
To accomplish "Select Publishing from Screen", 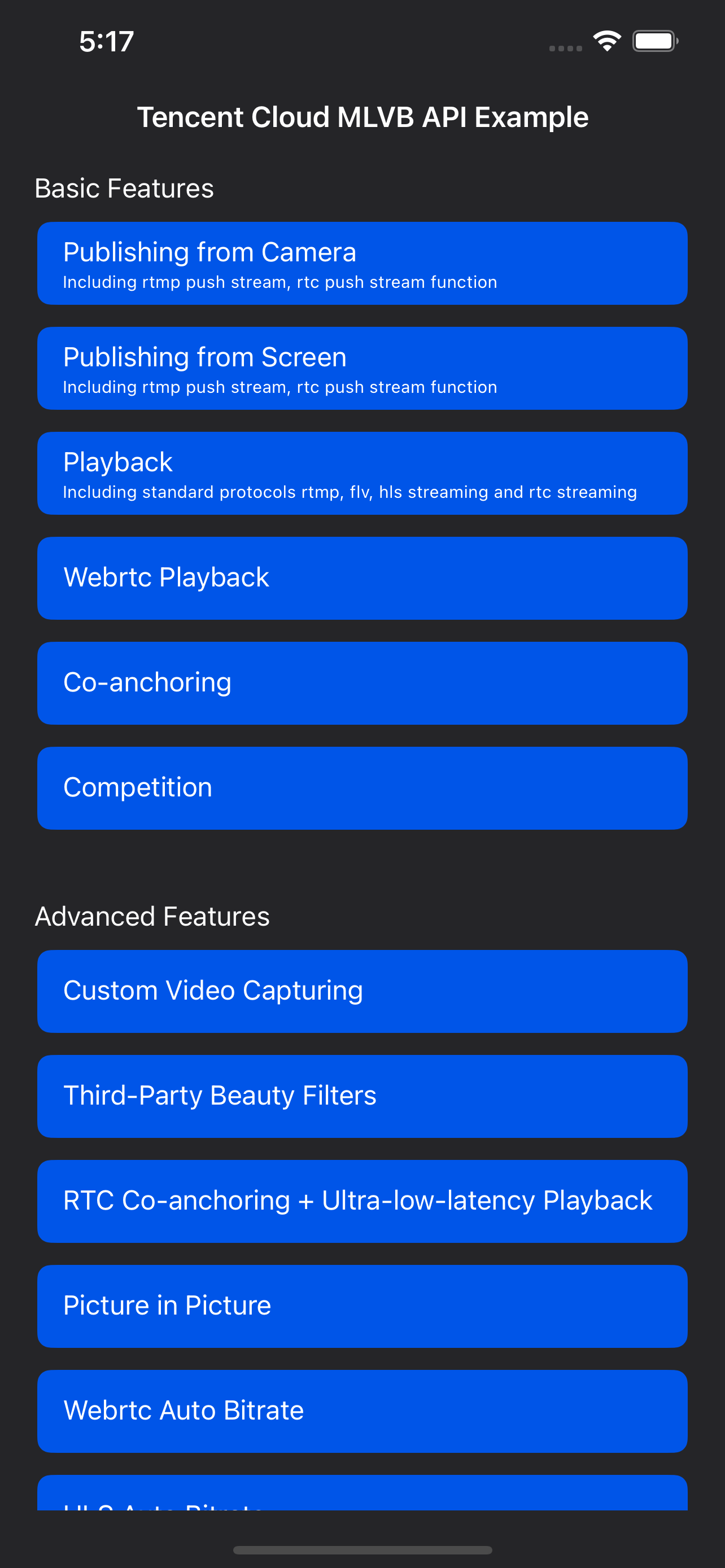I will coord(362,368).
